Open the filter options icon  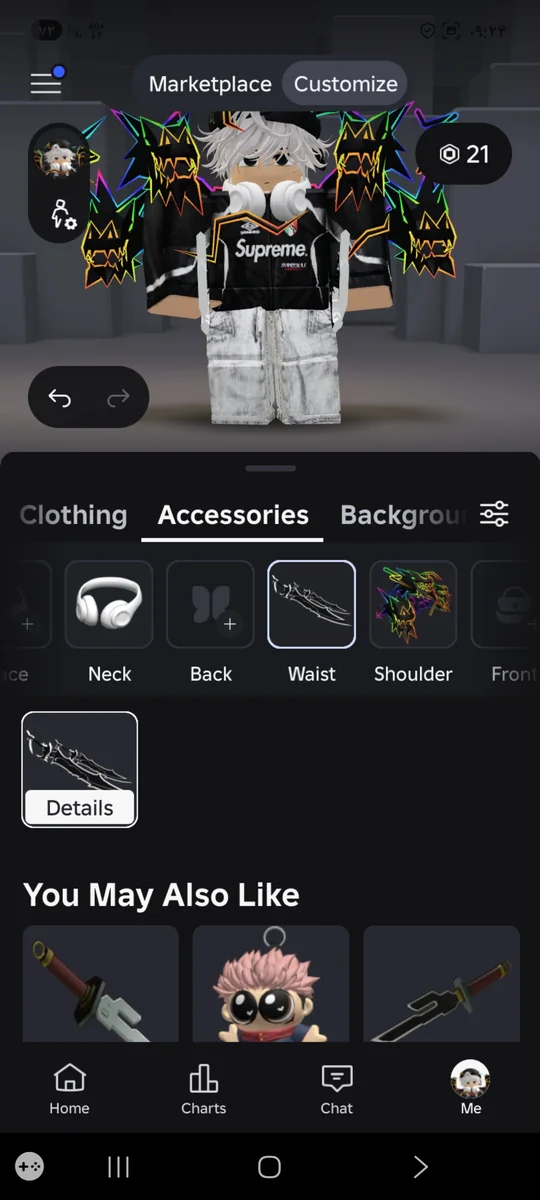[x=495, y=514]
